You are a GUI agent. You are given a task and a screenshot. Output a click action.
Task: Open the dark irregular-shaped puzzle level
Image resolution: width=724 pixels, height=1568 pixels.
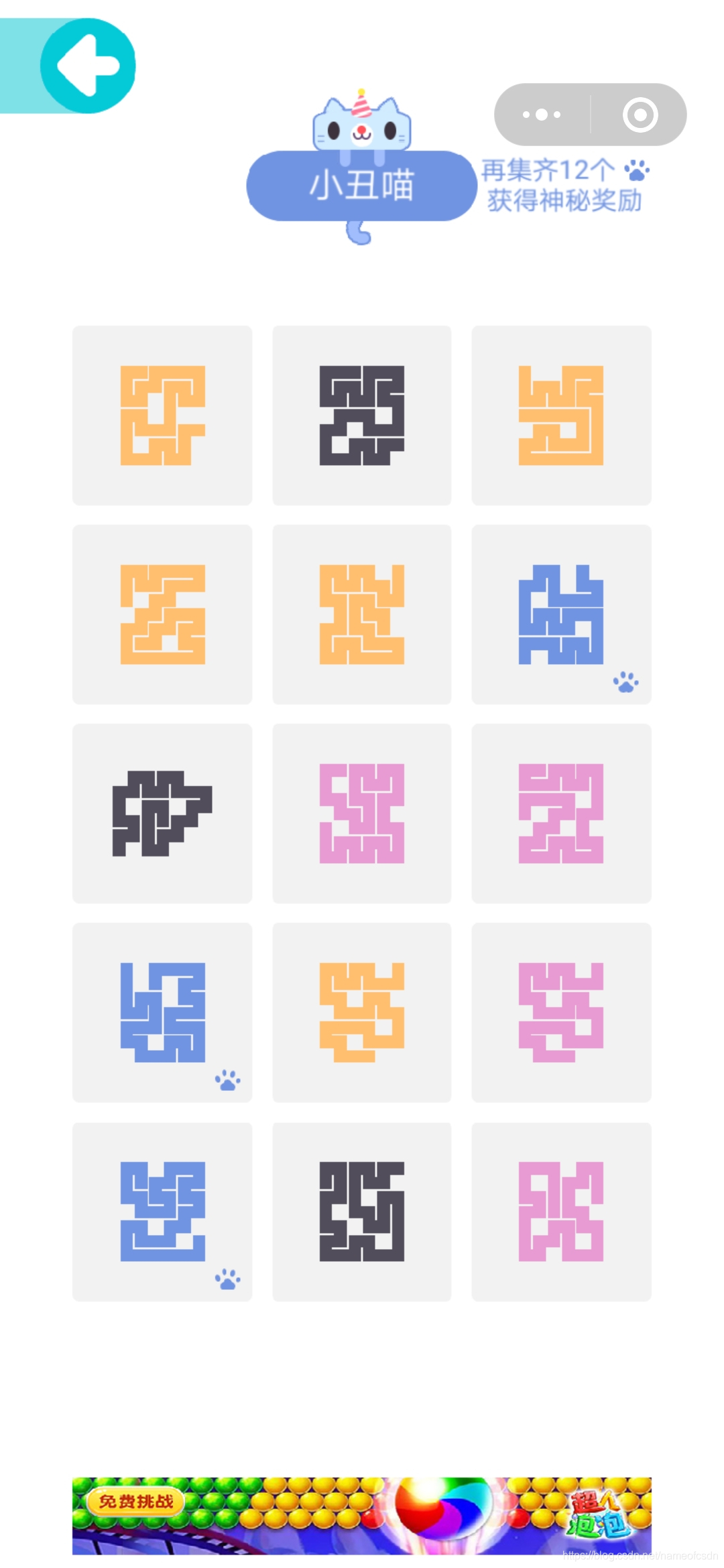tap(162, 813)
